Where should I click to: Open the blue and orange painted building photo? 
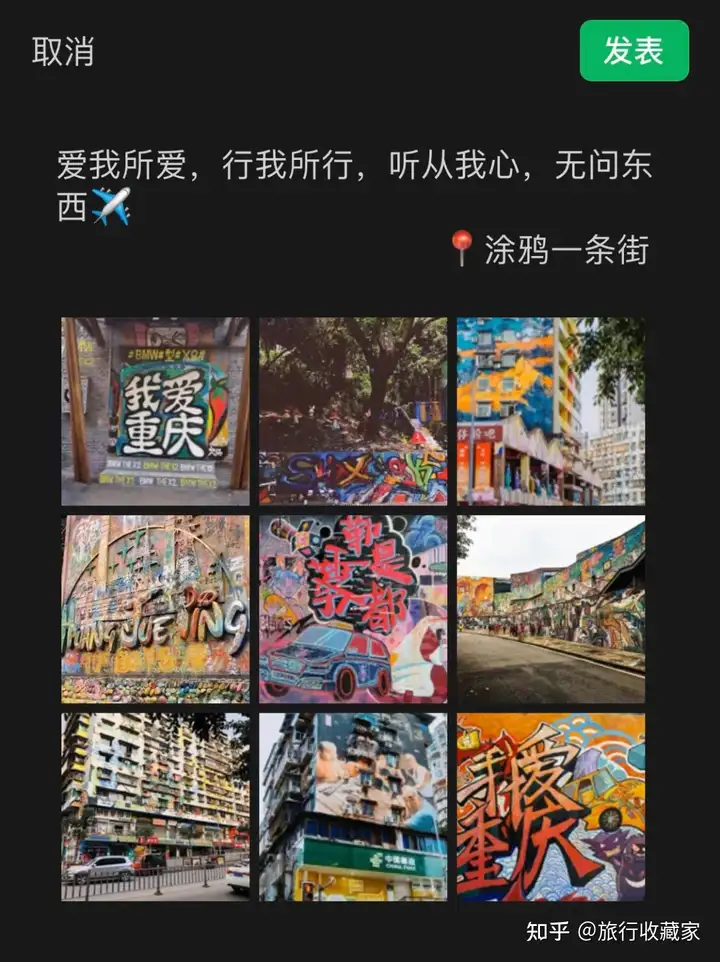pos(551,411)
